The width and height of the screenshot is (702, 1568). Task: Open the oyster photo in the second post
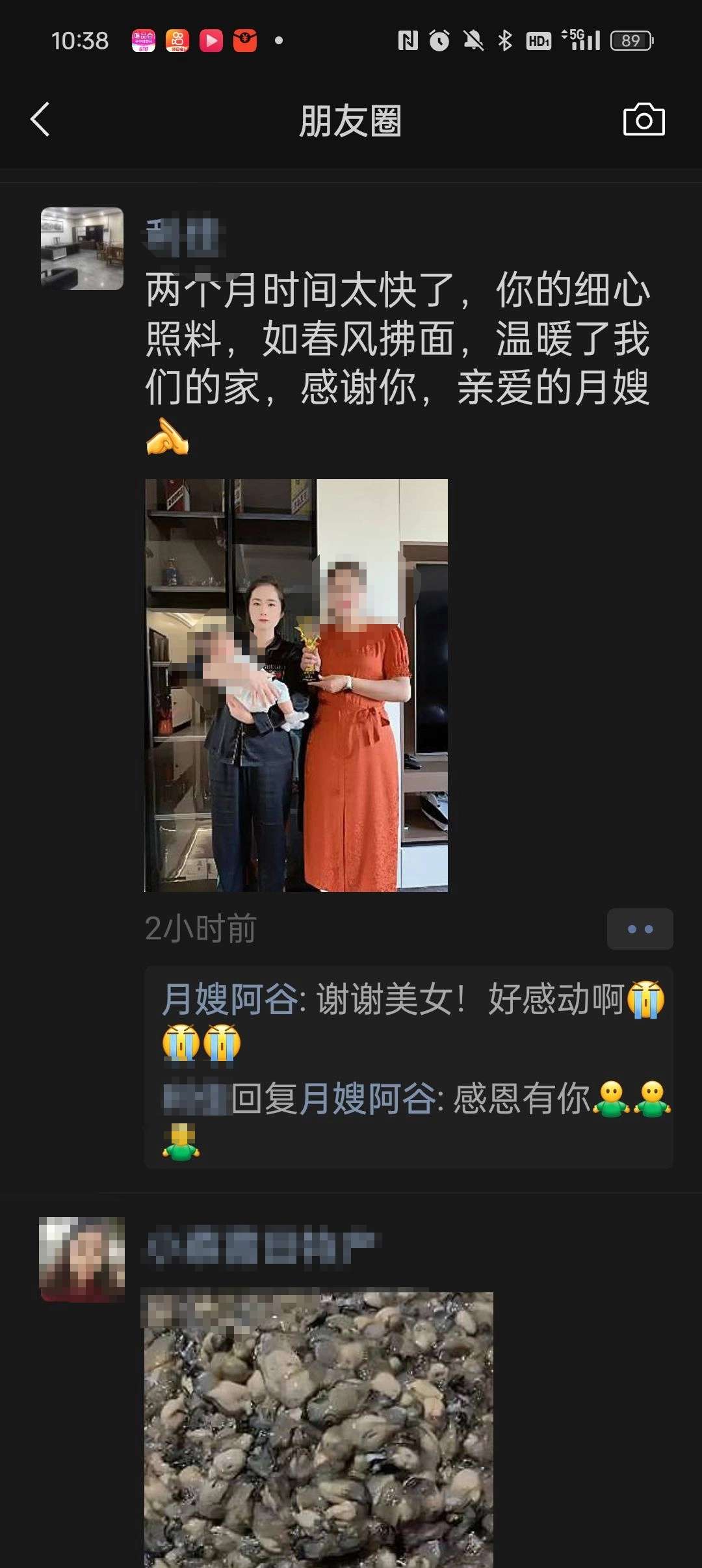click(318, 1430)
